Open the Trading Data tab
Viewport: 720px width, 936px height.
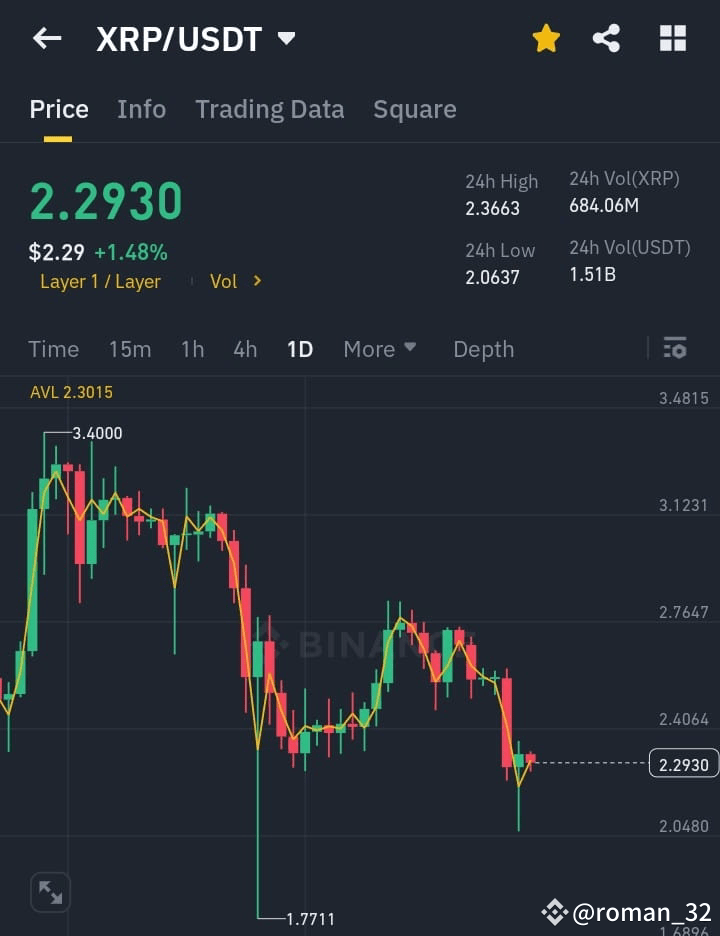(270, 109)
